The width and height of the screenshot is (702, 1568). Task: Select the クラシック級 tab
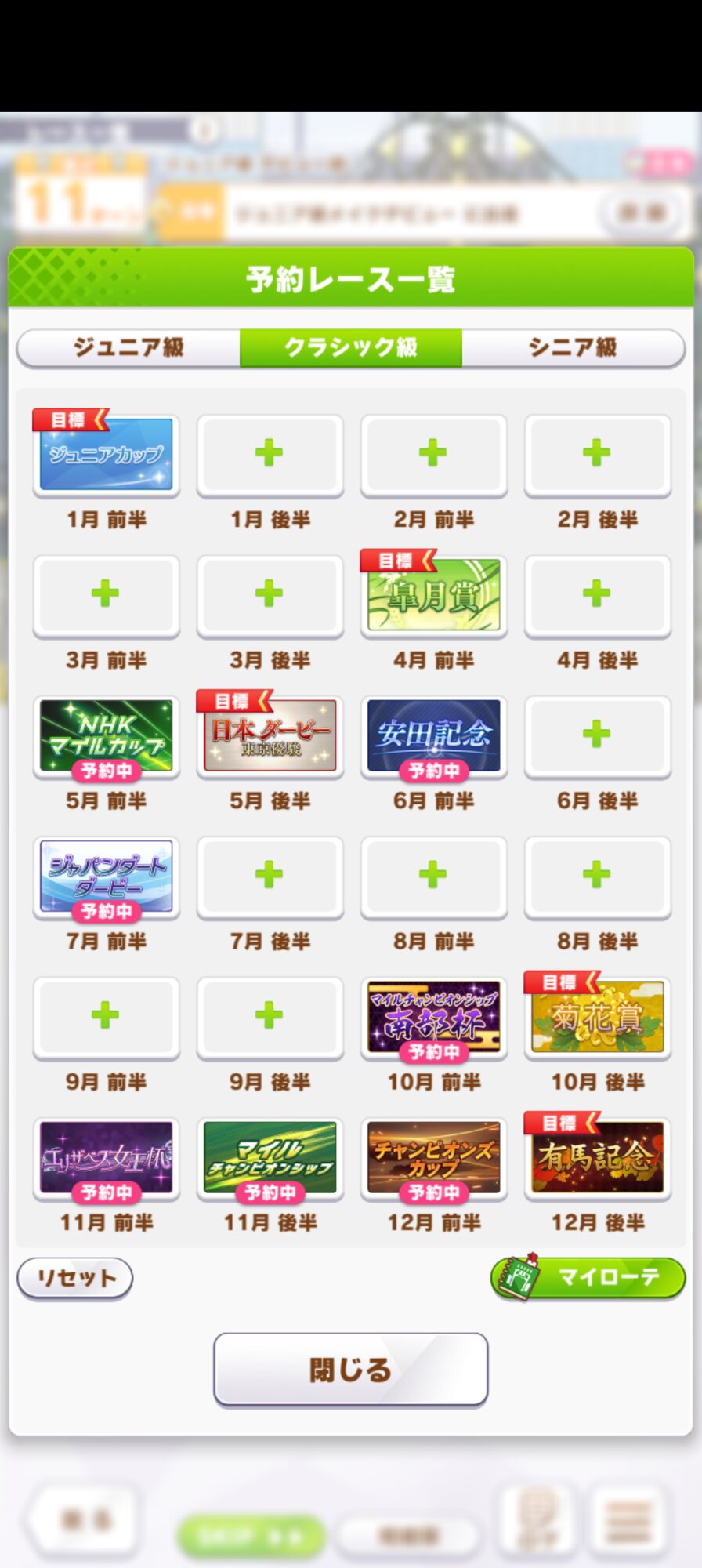[x=350, y=347]
